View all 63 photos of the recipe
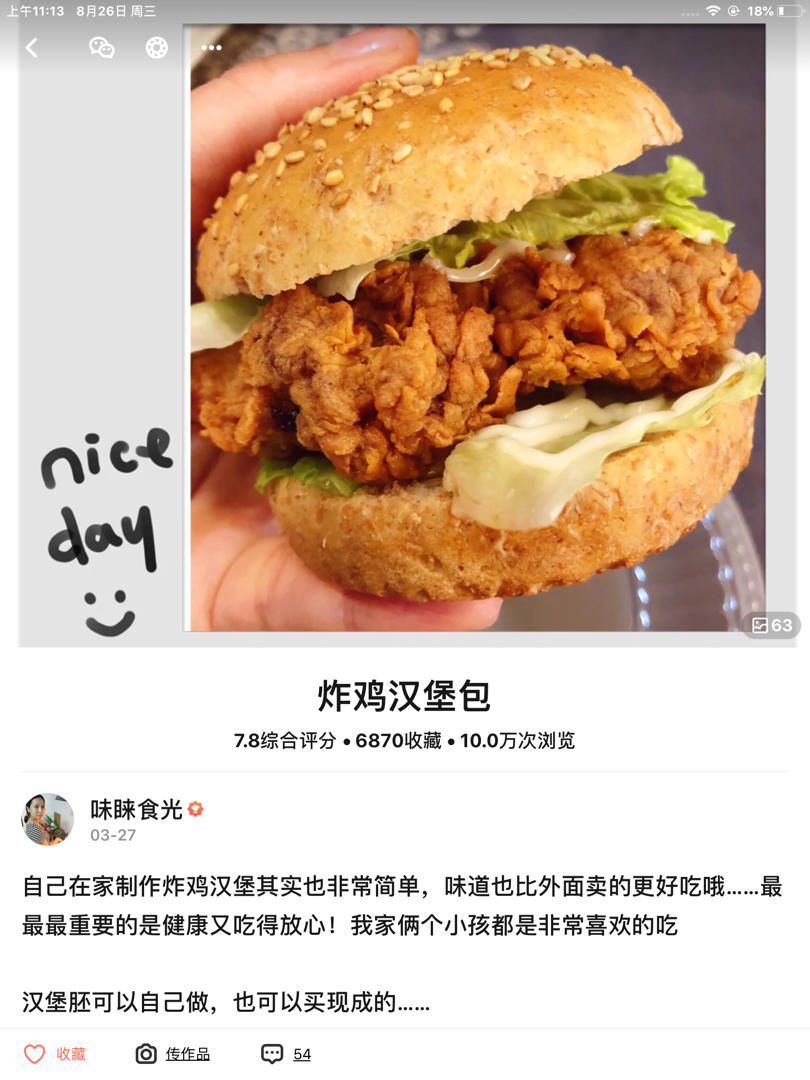Viewport: 810px width, 1080px height. tap(772, 625)
